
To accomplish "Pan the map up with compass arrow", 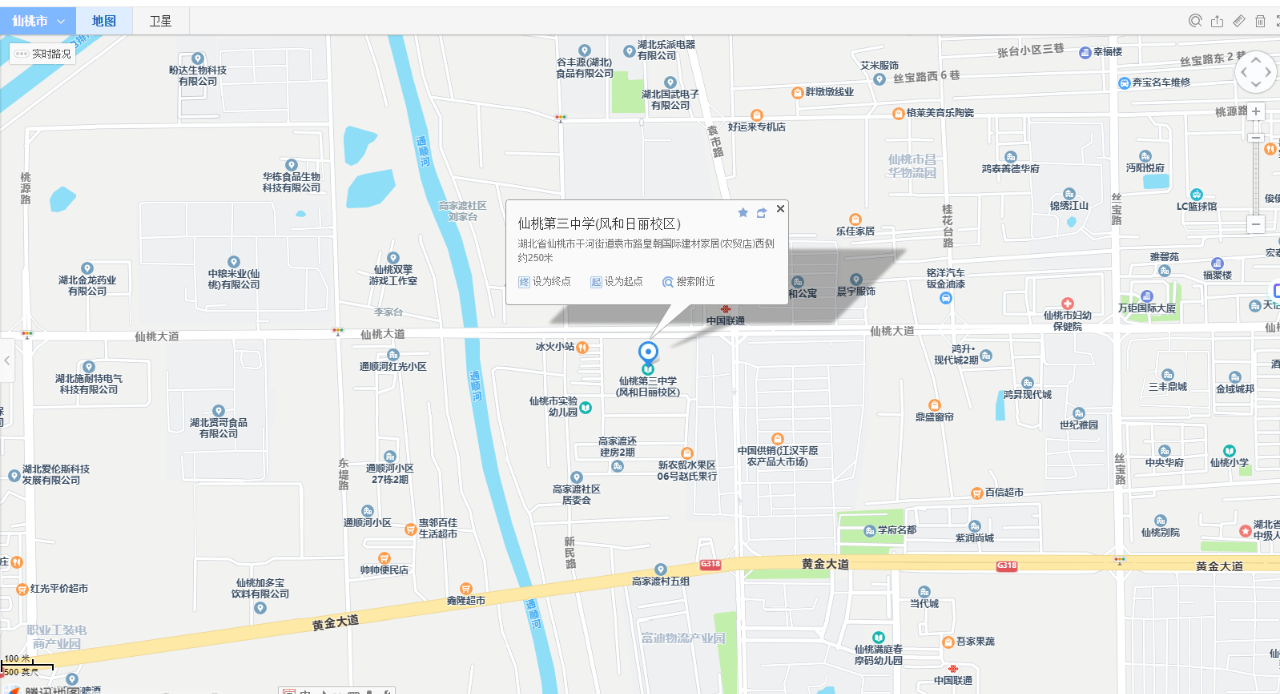I will coord(1256,58).
